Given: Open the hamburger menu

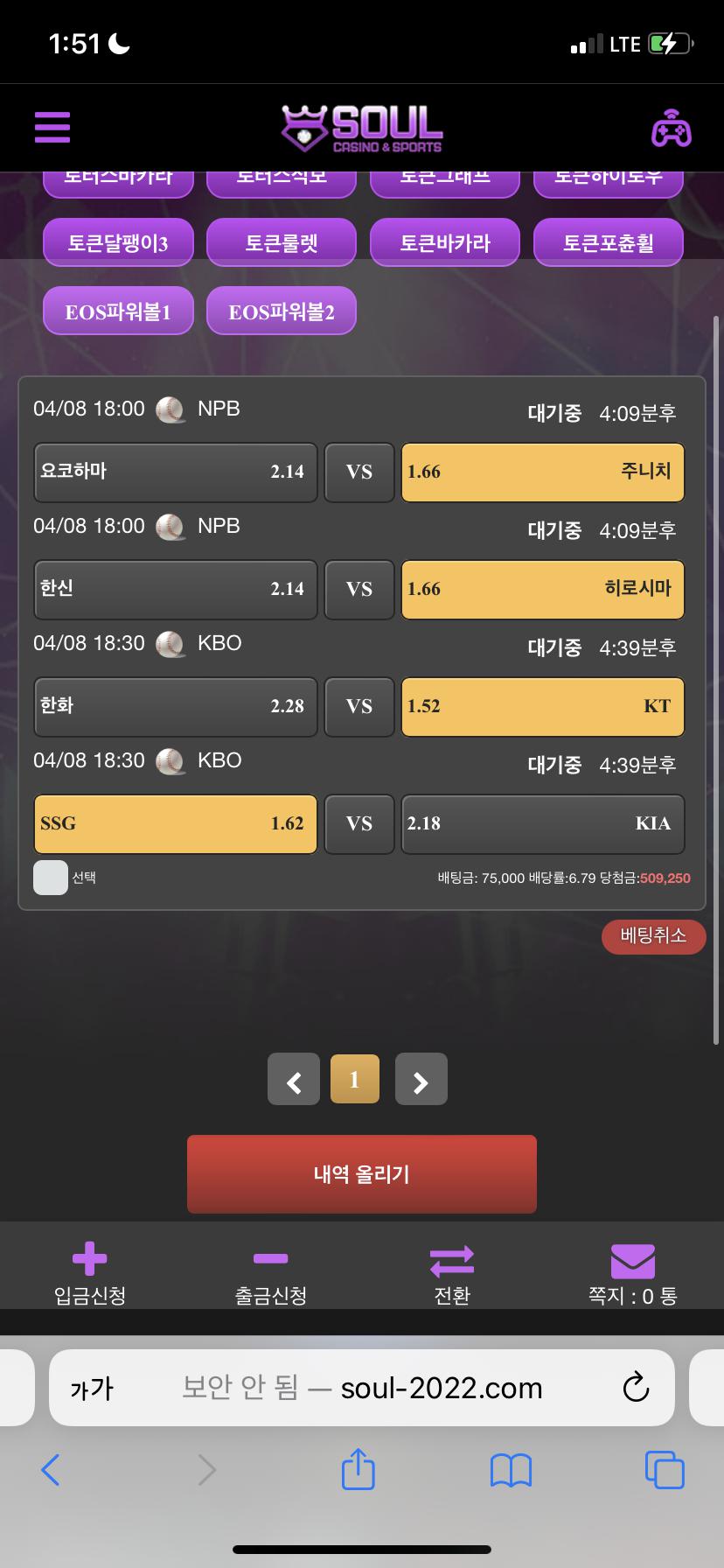Looking at the screenshot, I should (x=52, y=128).
